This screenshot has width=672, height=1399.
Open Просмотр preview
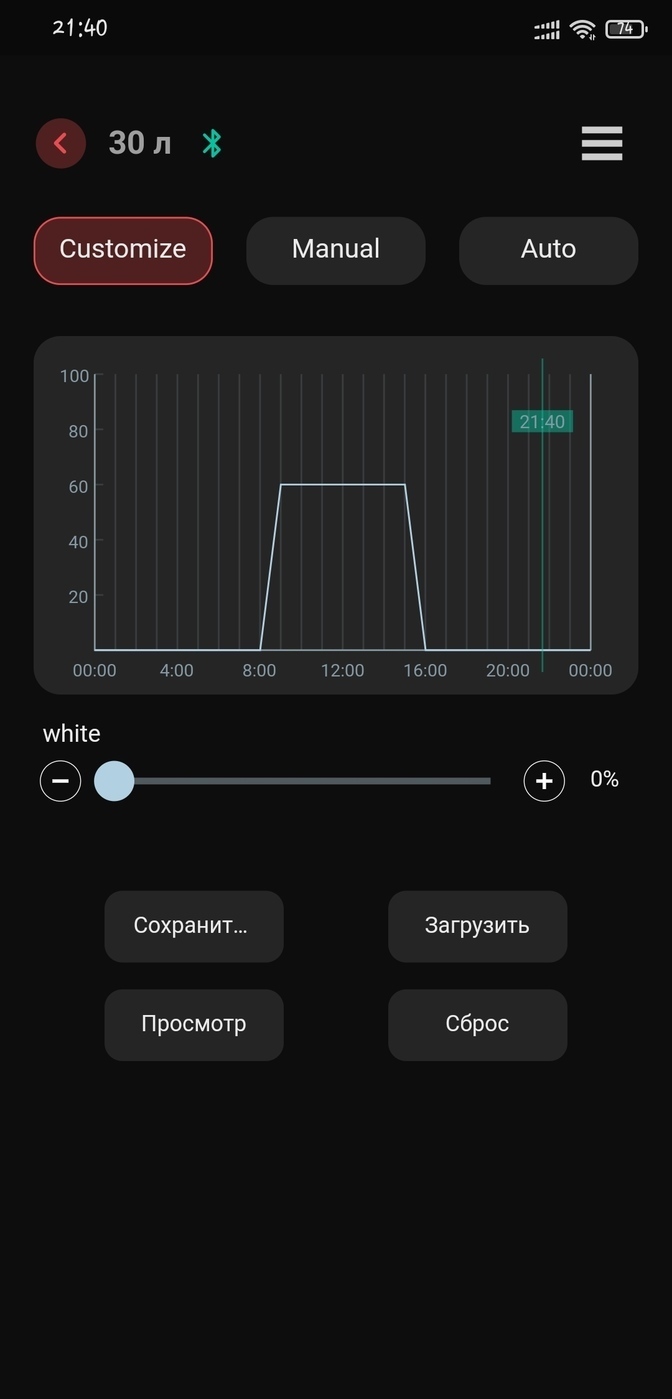[194, 1025]
